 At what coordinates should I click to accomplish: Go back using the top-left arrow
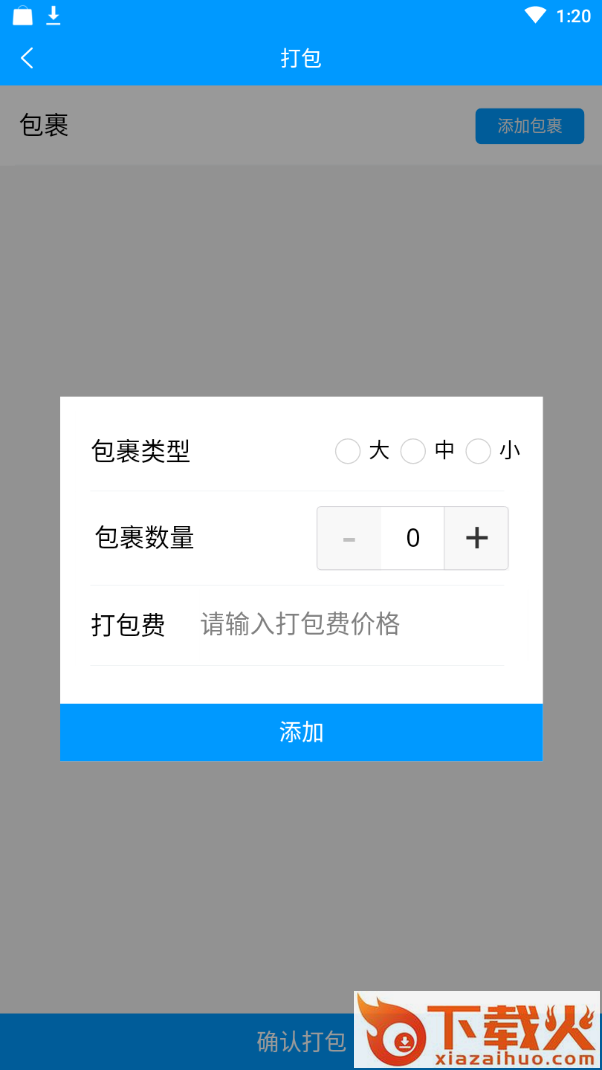click(x=27, y=58)
